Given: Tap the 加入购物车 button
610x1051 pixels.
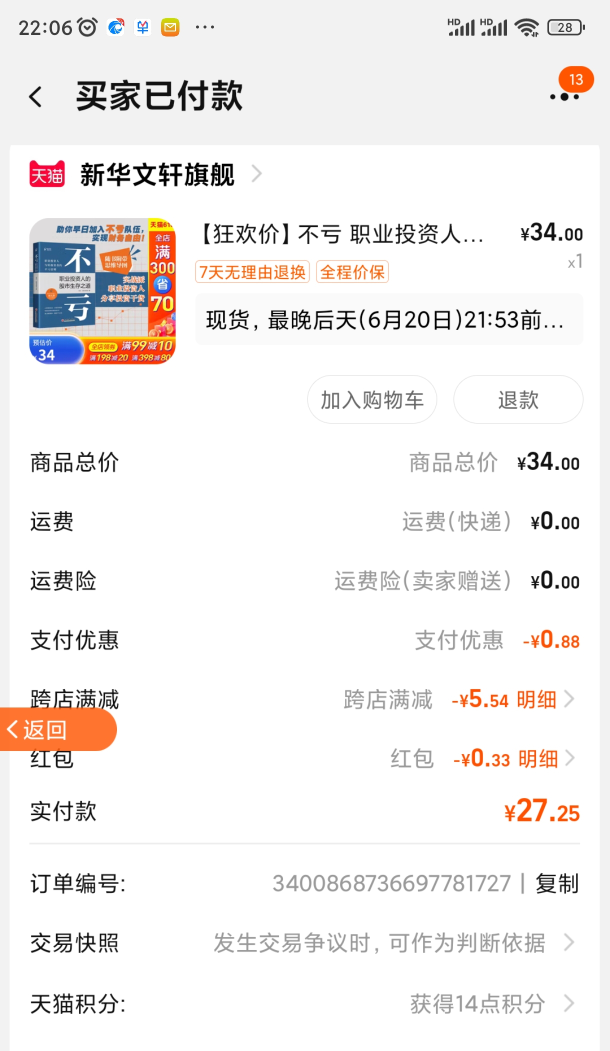Looking at the screenshot, I should 372,400.
